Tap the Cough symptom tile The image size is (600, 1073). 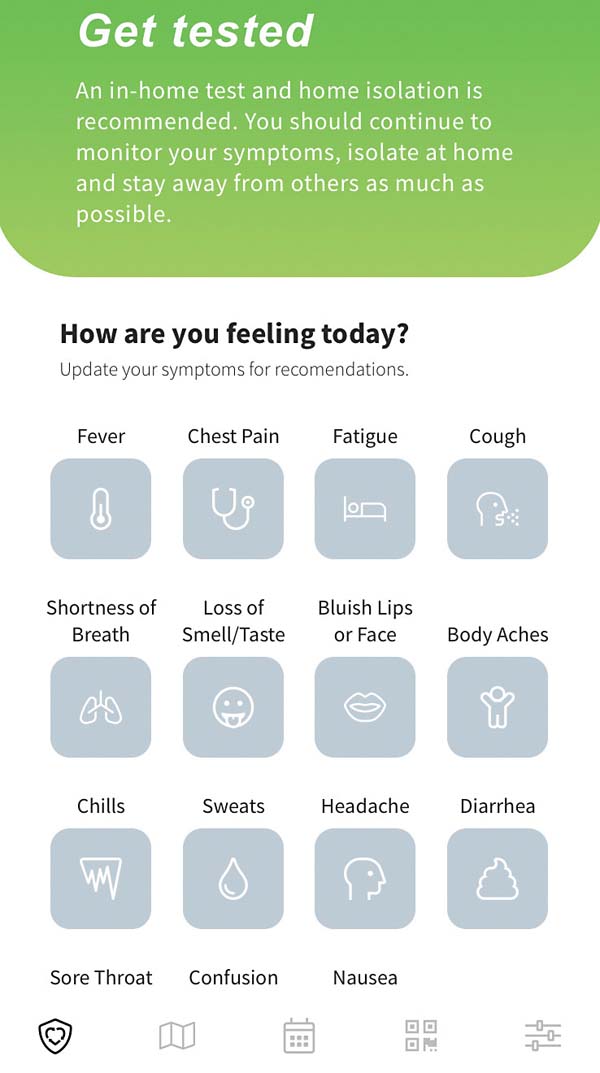(497, 508)
